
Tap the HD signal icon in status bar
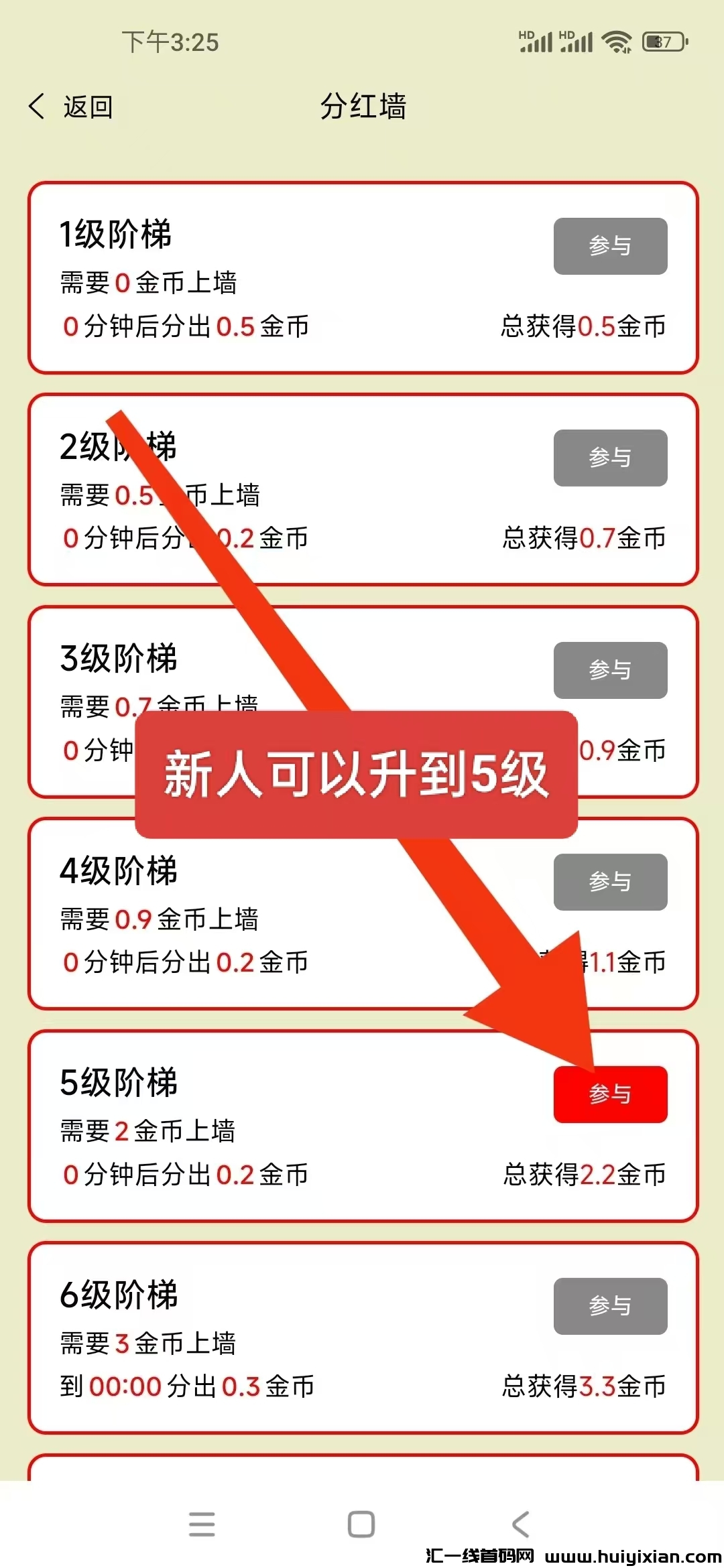[x=536, y=40]
